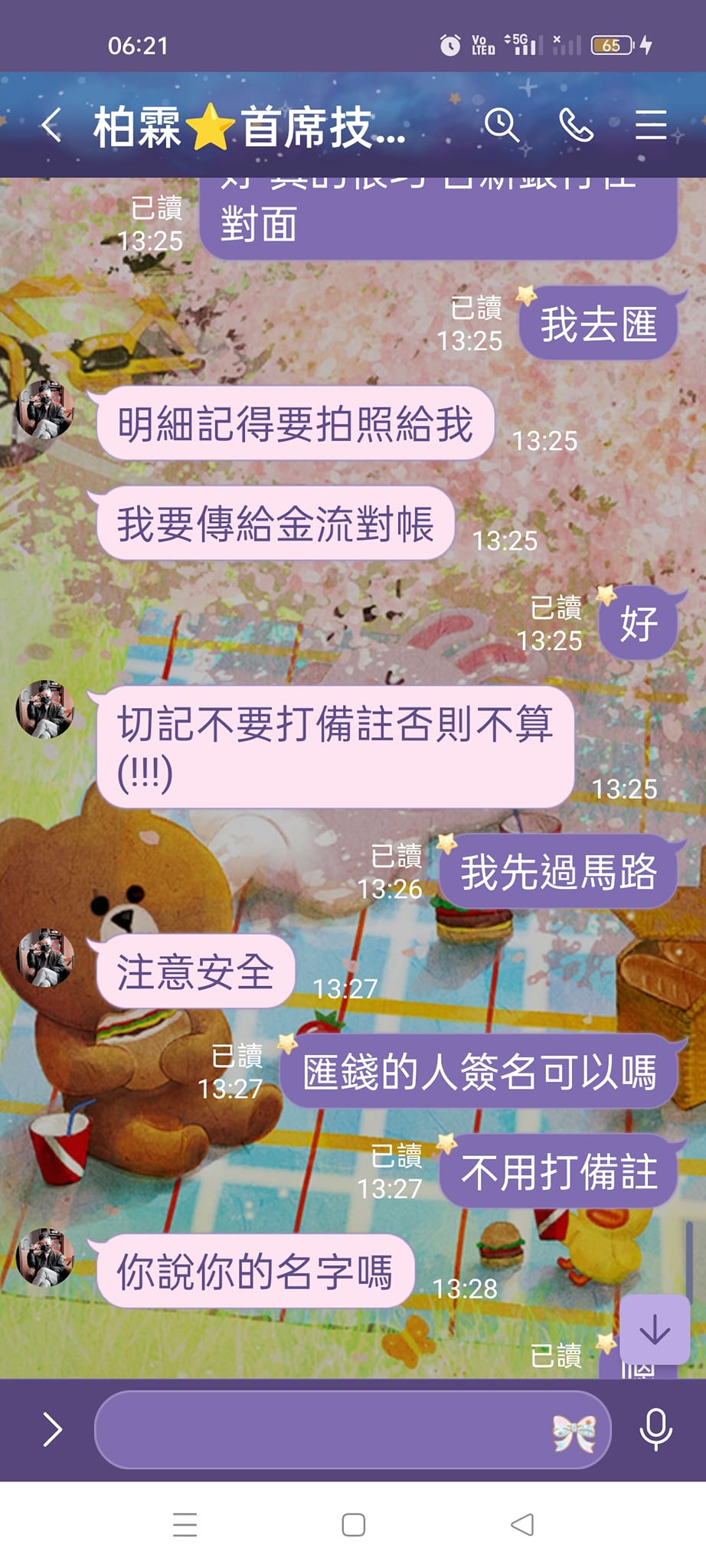Image resolution: width=706 pixels, height=1568 pixels.
Task: Tap the system back button
Action: (x=522, y=1524)
